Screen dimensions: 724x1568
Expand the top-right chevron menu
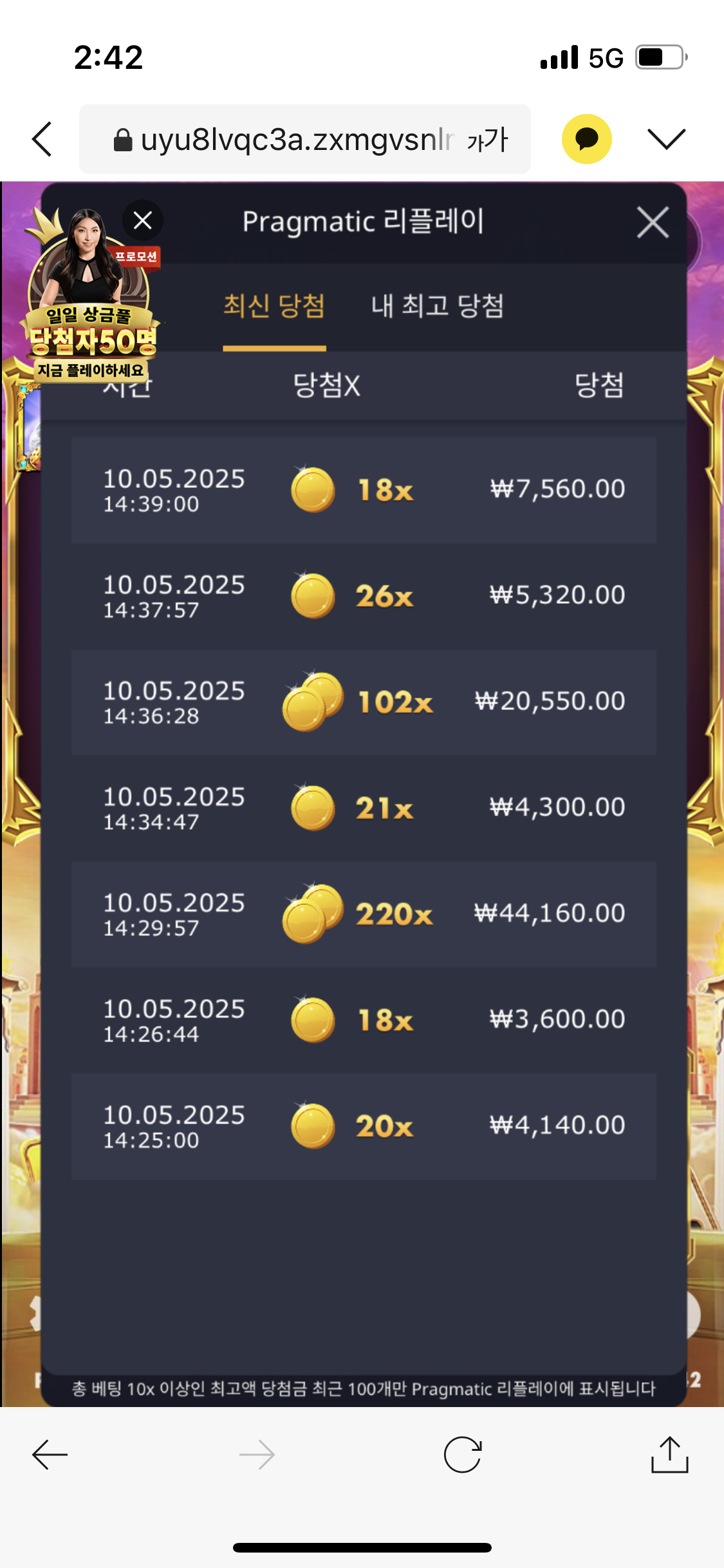(666, 139)
